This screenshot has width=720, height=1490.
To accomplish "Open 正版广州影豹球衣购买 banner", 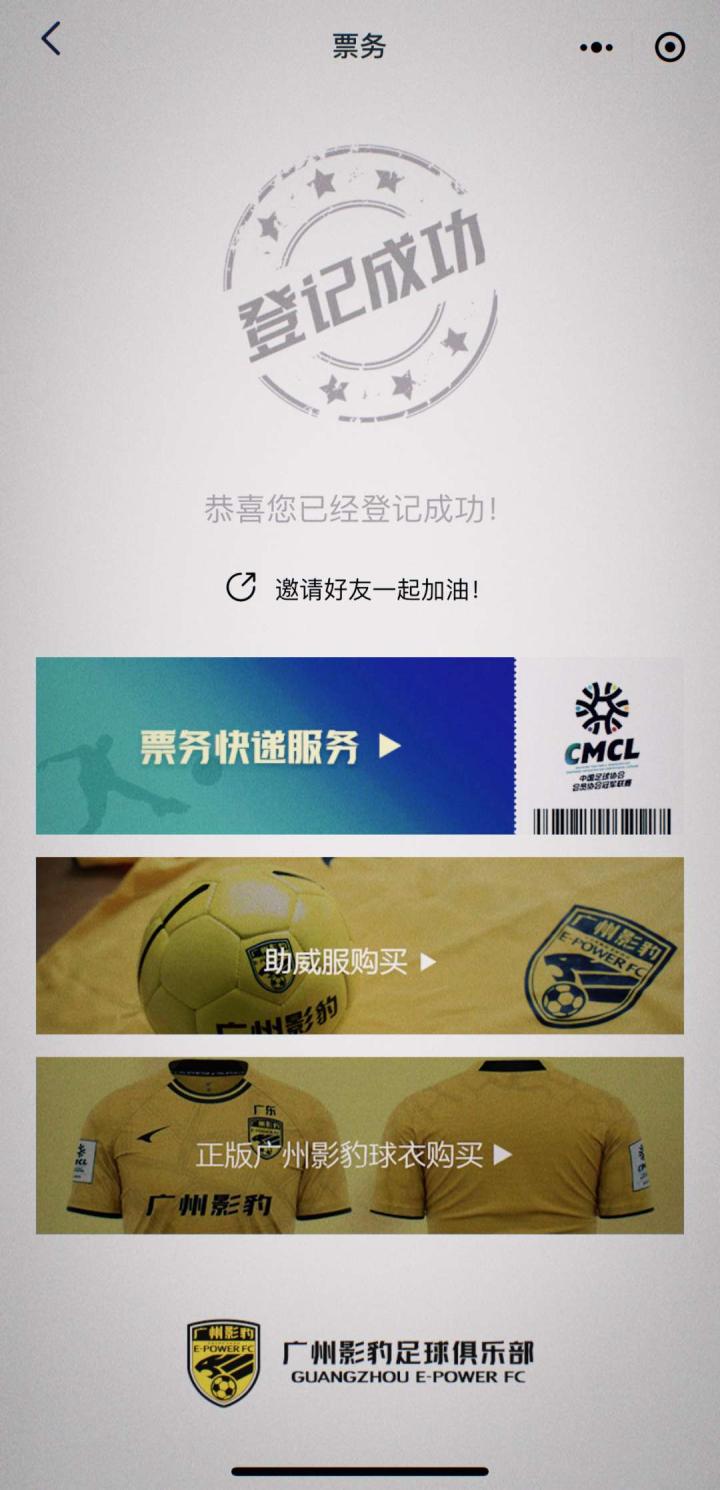I will pos(359,1146).
